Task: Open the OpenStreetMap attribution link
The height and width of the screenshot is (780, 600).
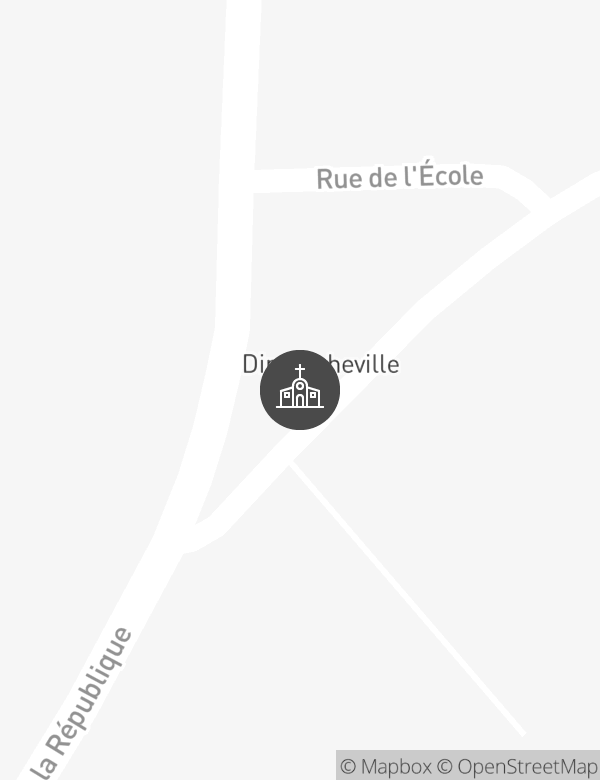Action: [x=518, y=767]
